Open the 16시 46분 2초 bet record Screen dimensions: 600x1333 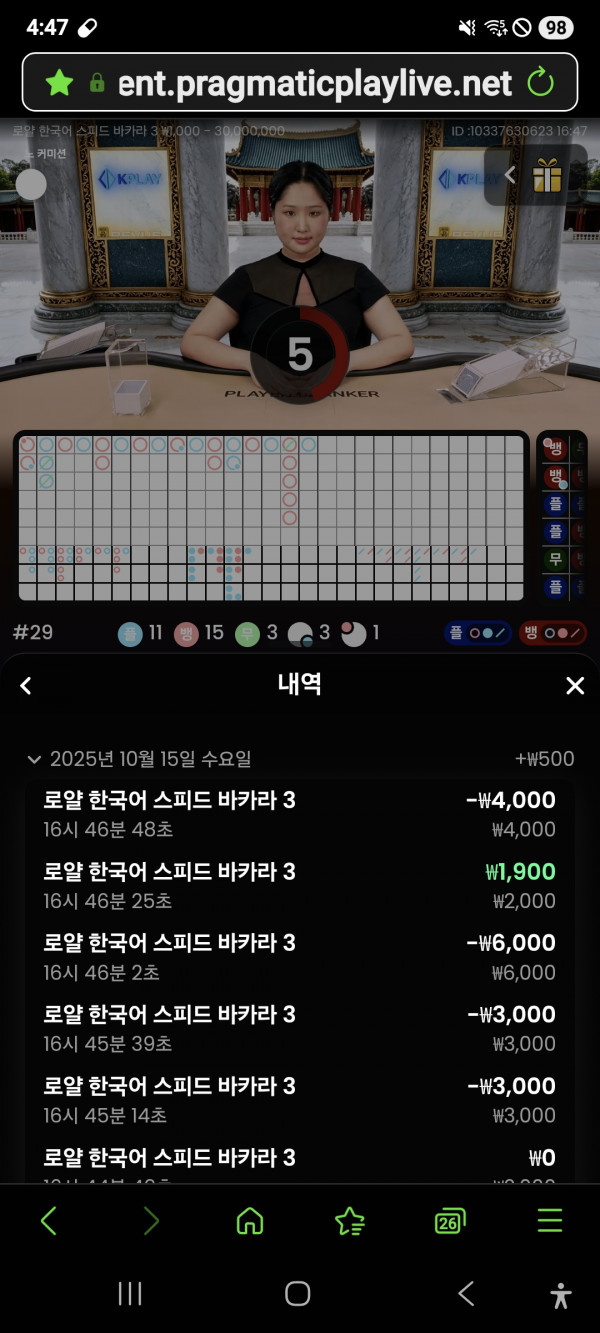(x=299, y=957)
